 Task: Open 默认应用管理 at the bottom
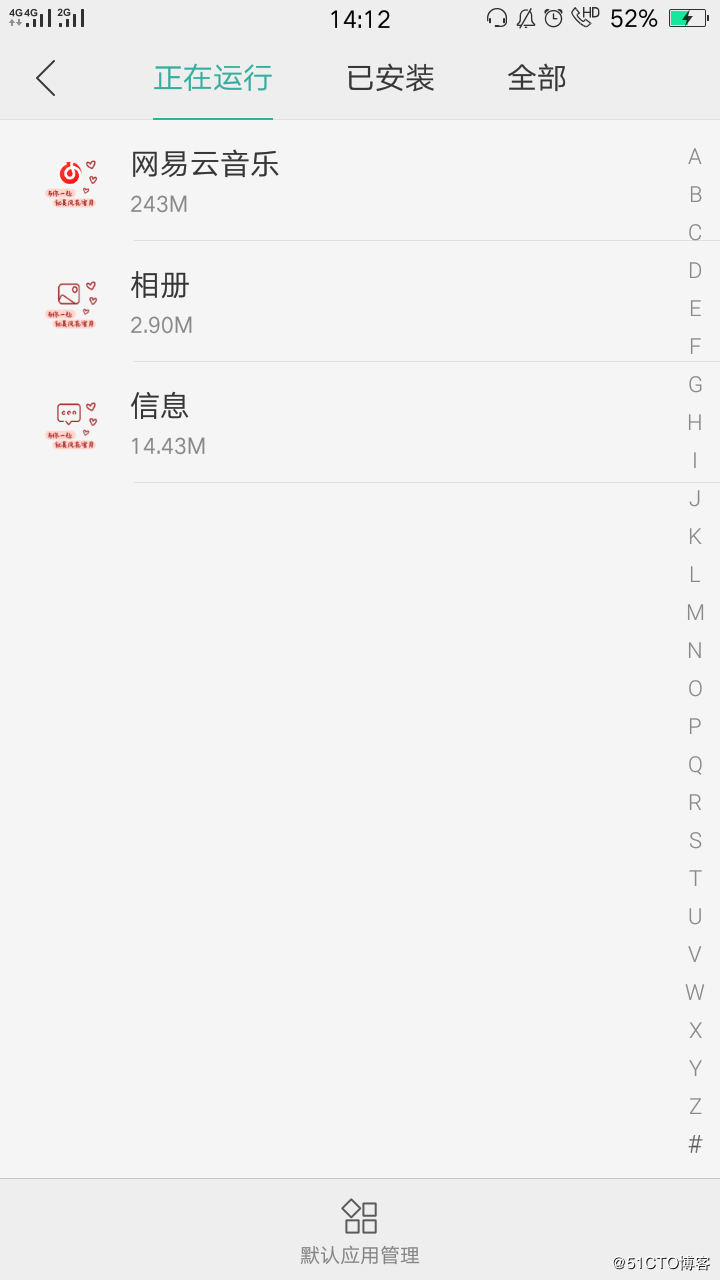360,1230
